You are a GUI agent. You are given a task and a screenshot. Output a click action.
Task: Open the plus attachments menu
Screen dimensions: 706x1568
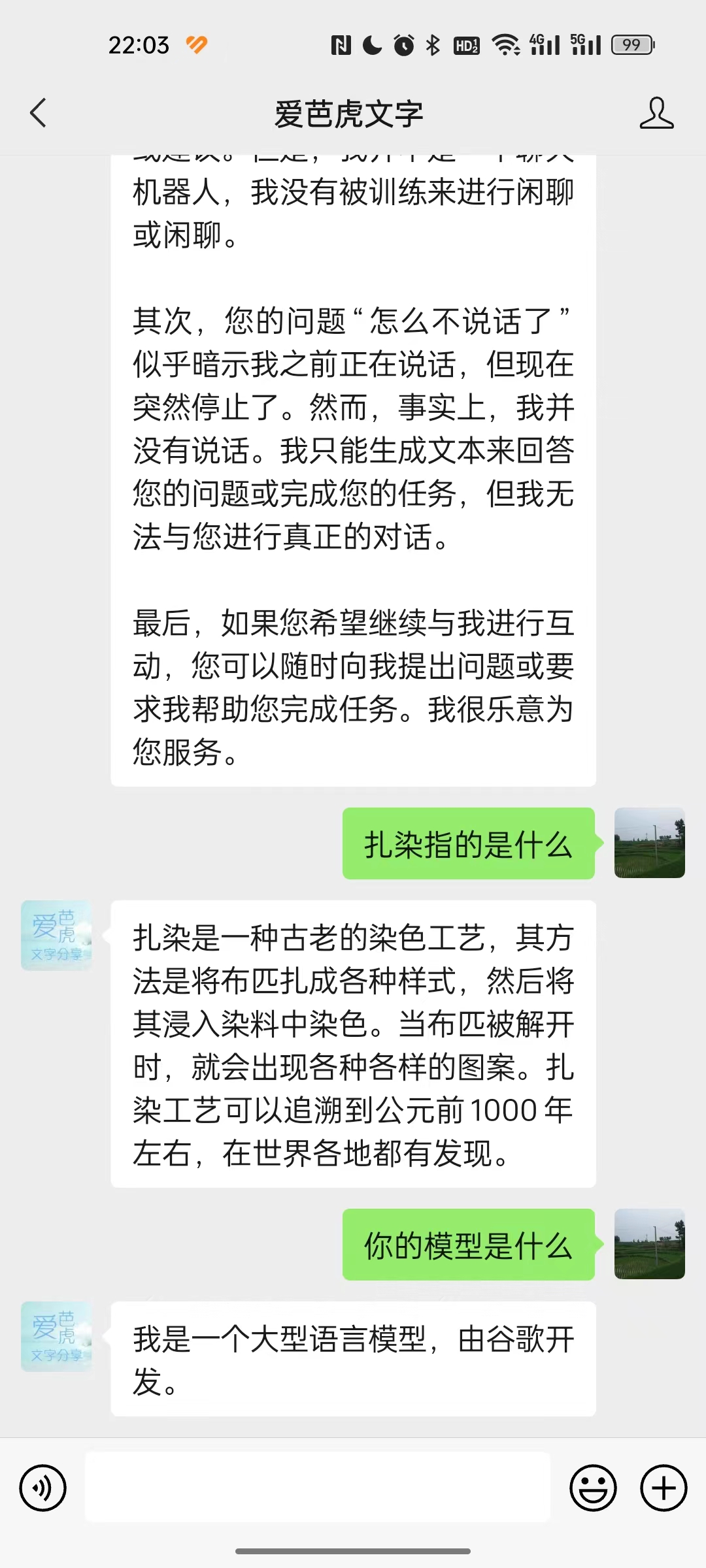point(664,1488)
